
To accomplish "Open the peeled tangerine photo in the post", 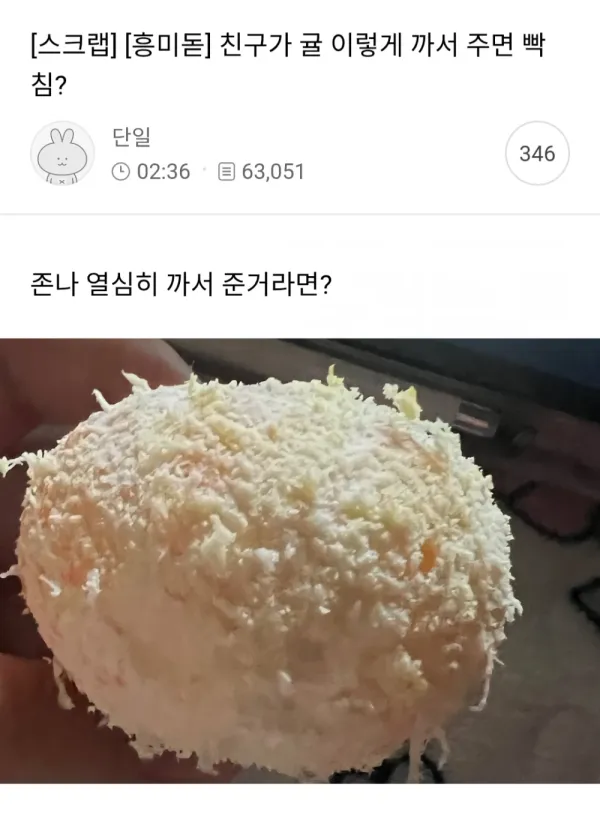I will pyautogui.click(x=300, y=560).
